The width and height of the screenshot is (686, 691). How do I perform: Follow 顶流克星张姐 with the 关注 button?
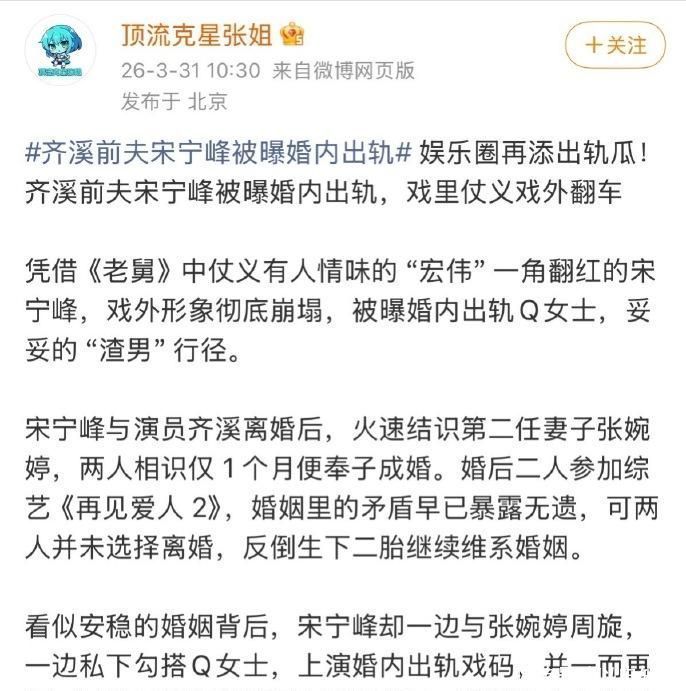pos(616,45)
